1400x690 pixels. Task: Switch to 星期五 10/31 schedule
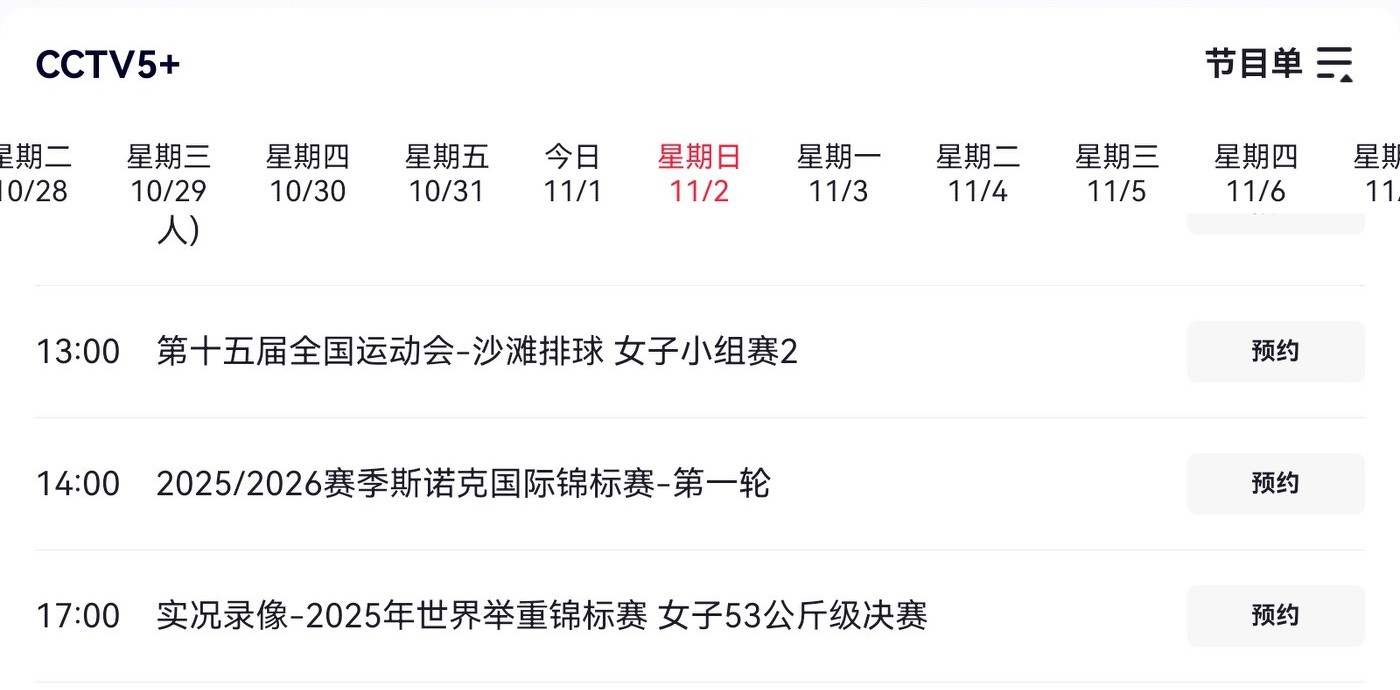tap(446, 174)
